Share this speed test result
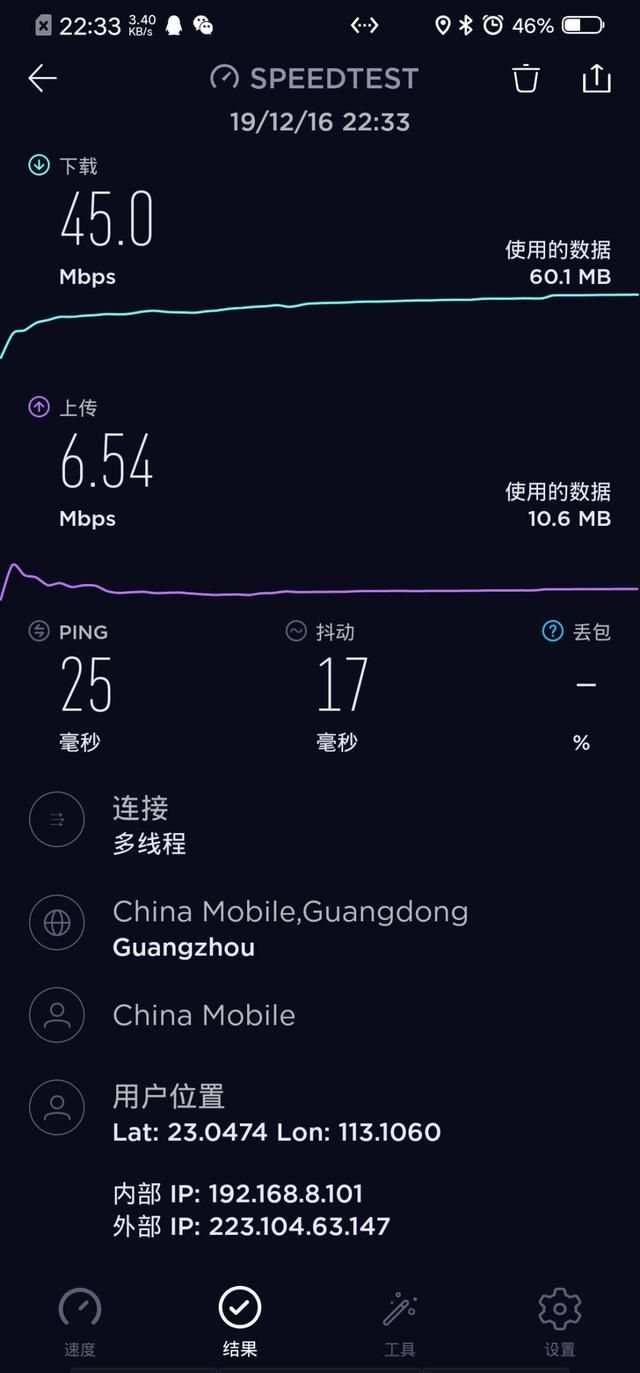Viewport: 640px width, 1373px height. pos(596,78)
